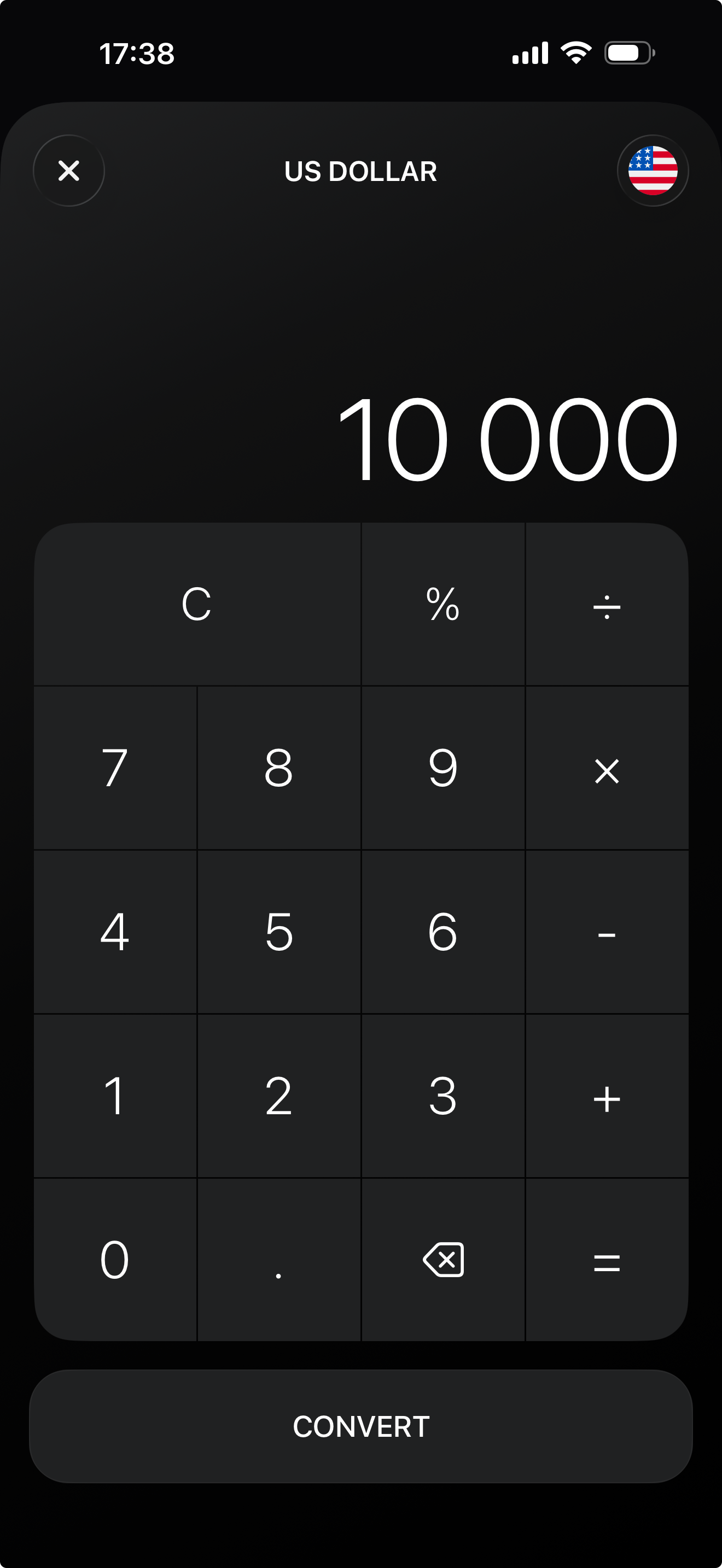
Task: Dismiss the converter with the X button
Action: click(68, 171)
